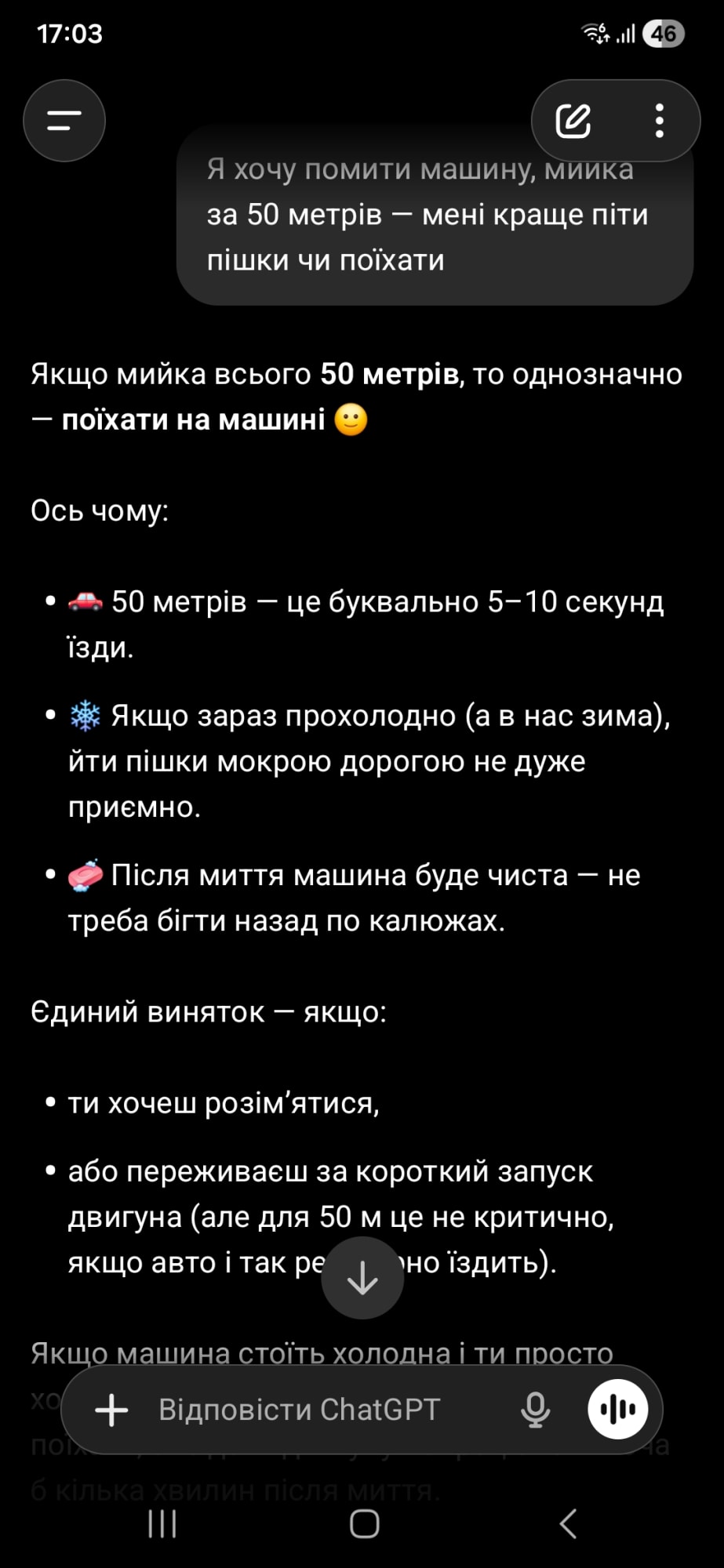The image size is (724, 1568).
Task: Go back with the system back button
Action: [568, 1524]
